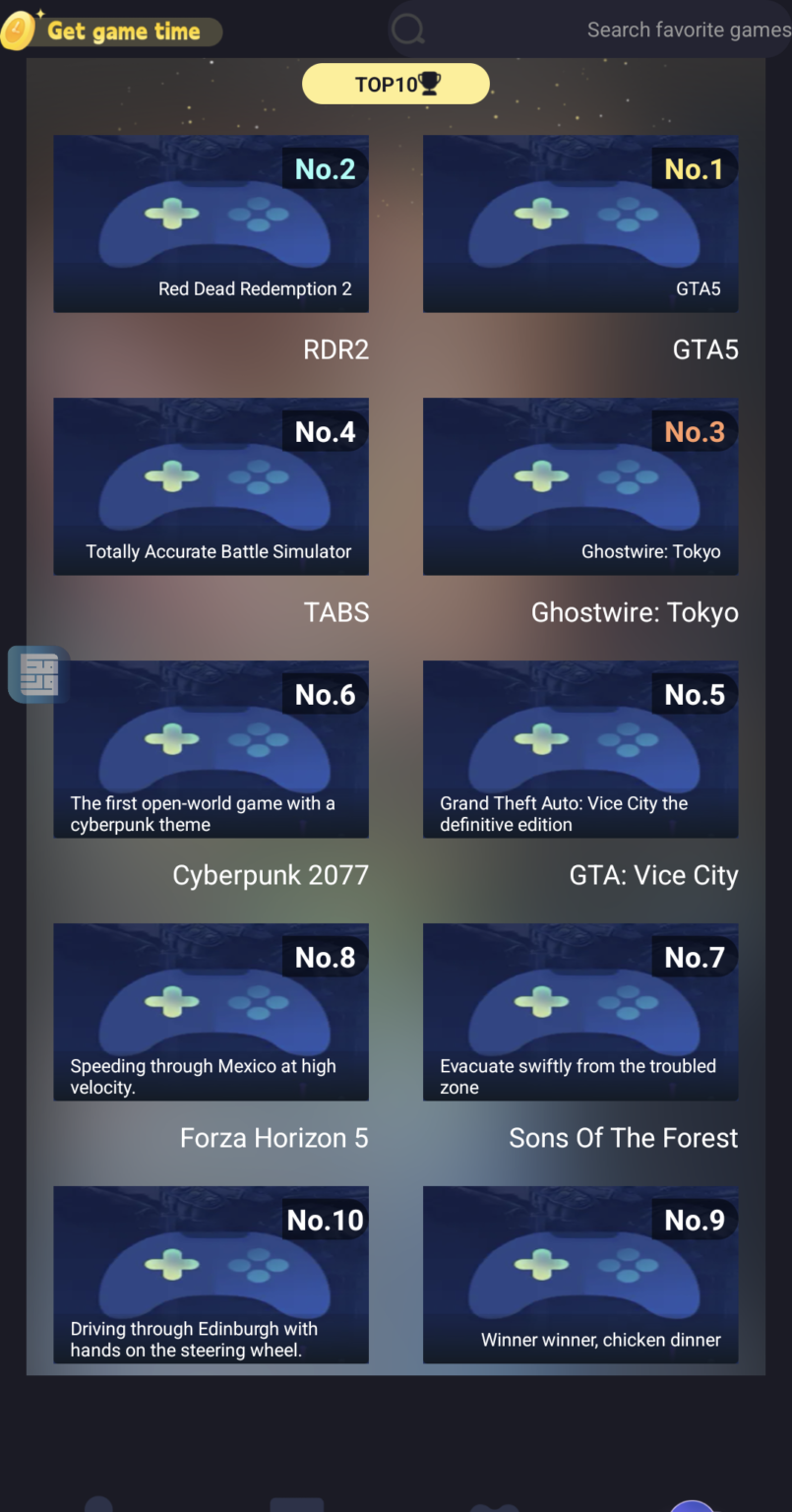Open the GTA: Vice City definitive edition card
Image resolution: width=792 pixels, height=1512 pixels.
pos(580,749)
